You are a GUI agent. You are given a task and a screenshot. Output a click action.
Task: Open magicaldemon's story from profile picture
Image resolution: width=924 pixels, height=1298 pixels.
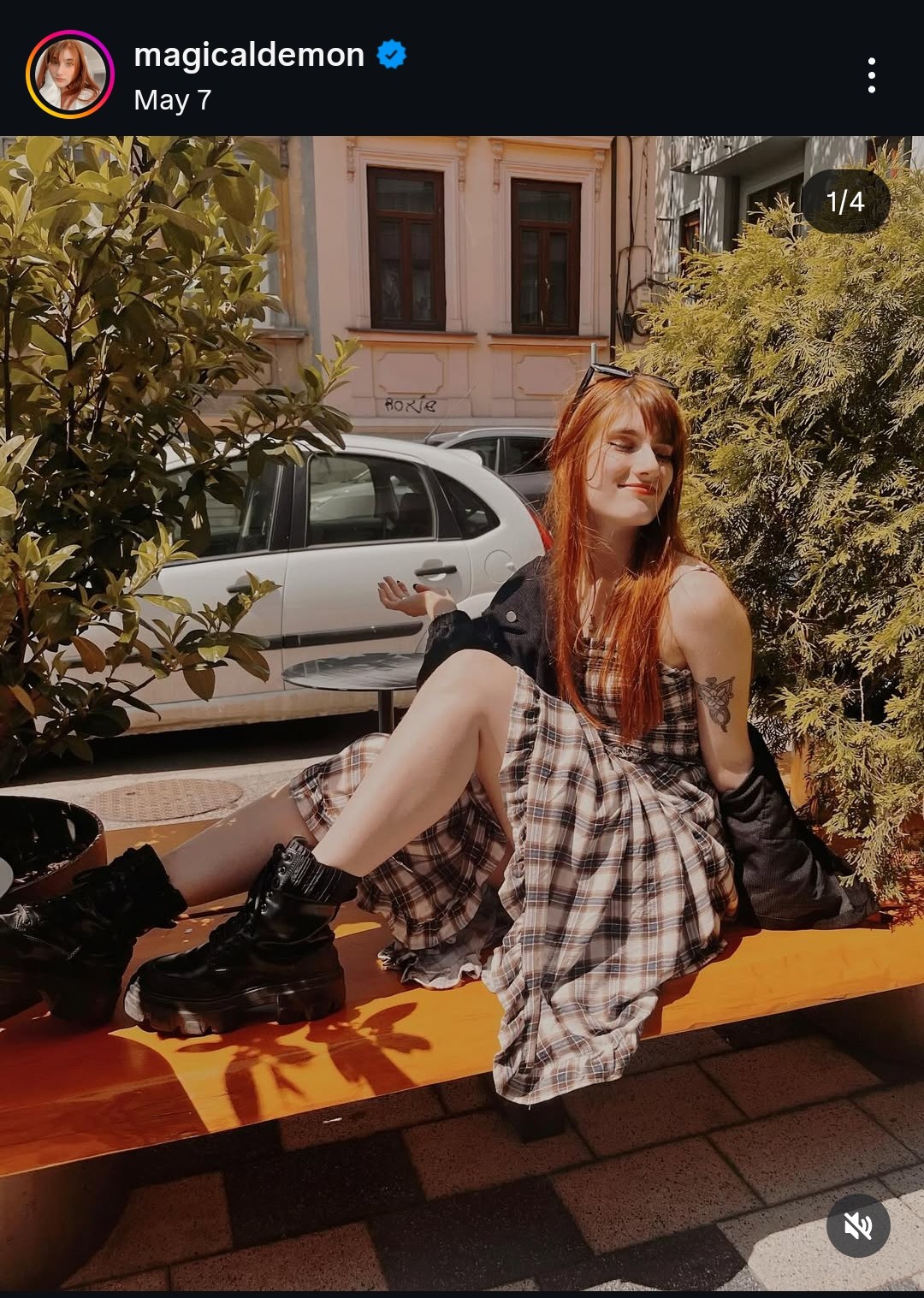(70, 74)
